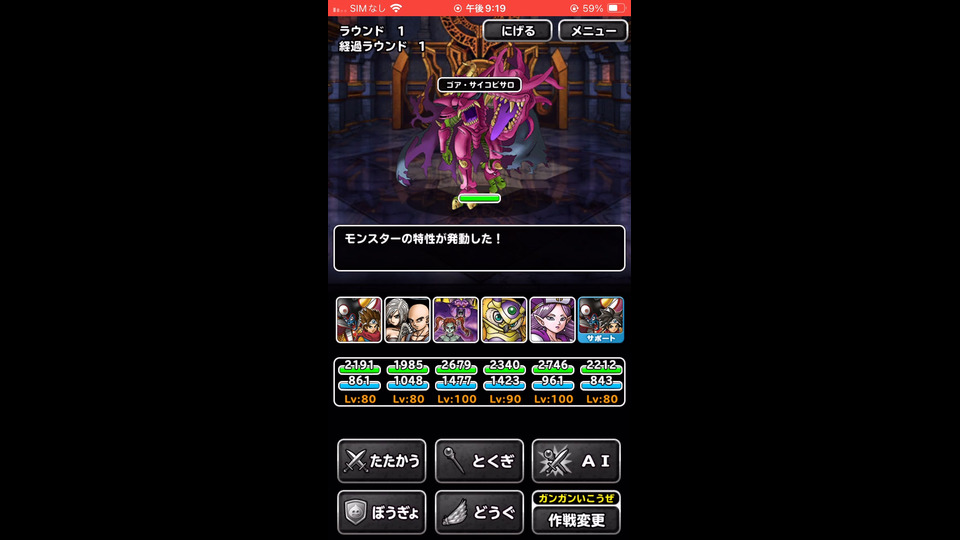The width and height of the screenshot is (960, 540).
Task: Tap 作戦変更 to change tactics
Action: pyautogui.click(x=576, y=519)
